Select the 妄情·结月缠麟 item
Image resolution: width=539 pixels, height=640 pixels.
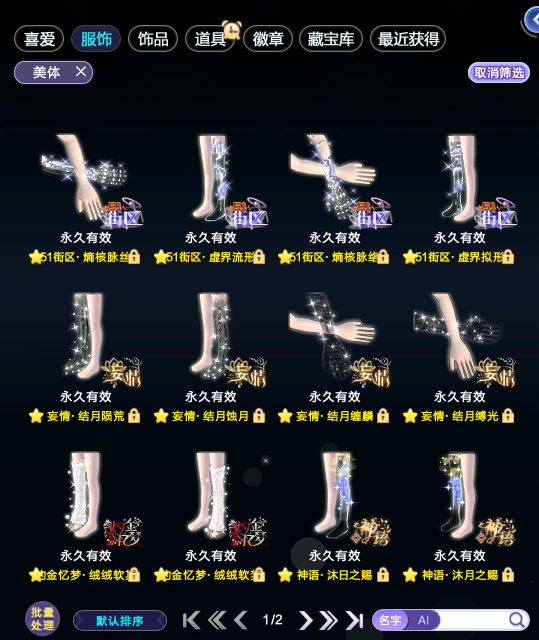pyautogui.click(x=335, y=357)
